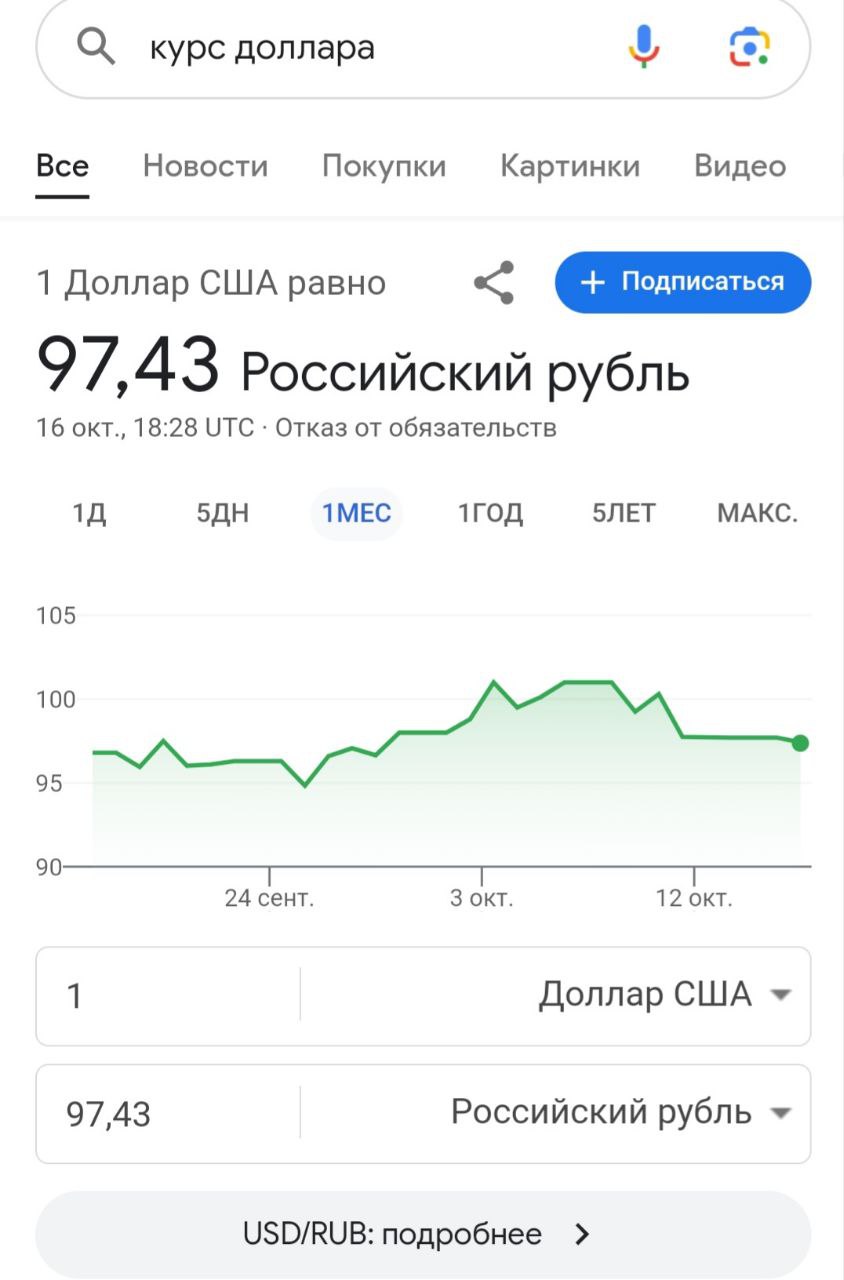Switch to the Видео tab
Image resolution: width=844 pixels, height=1280 pixels.
point(740,166)
